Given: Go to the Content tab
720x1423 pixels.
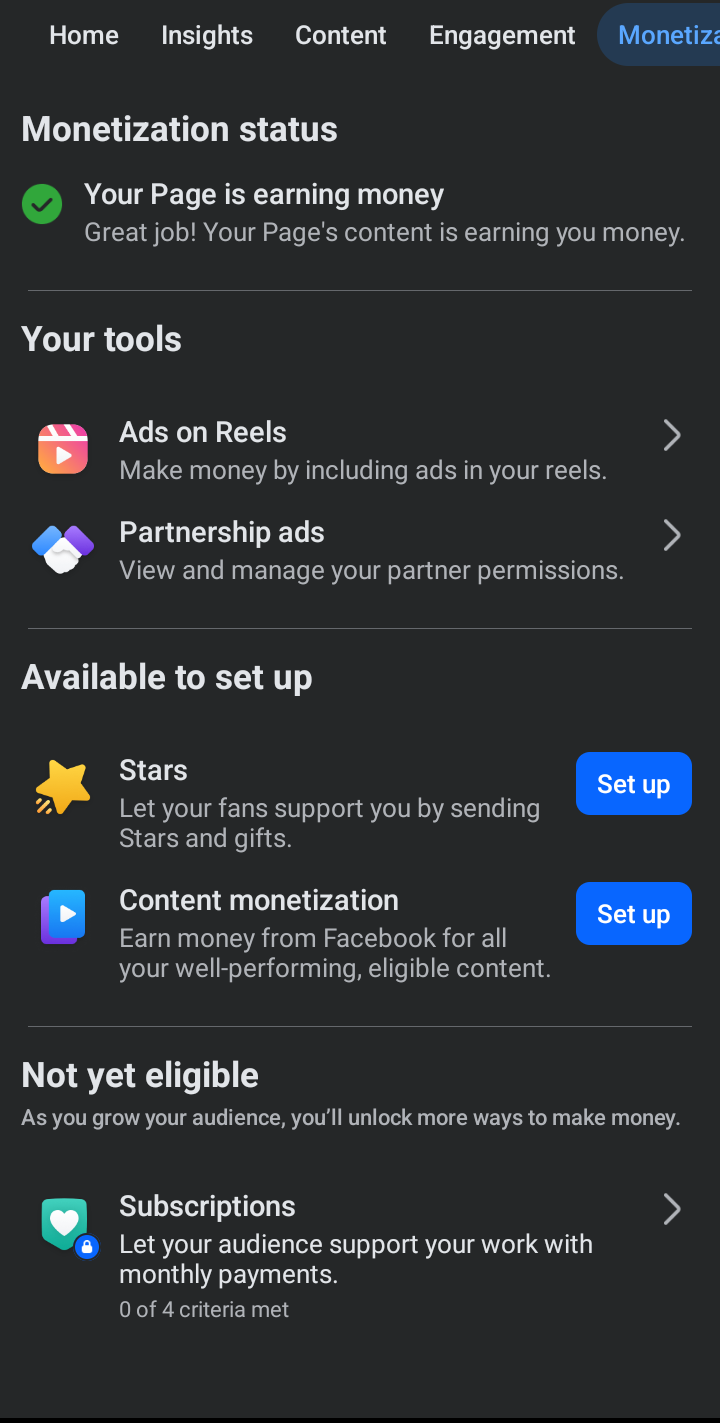Looking at the screenshot, I should pyautogui.click(x=341, y=35).
